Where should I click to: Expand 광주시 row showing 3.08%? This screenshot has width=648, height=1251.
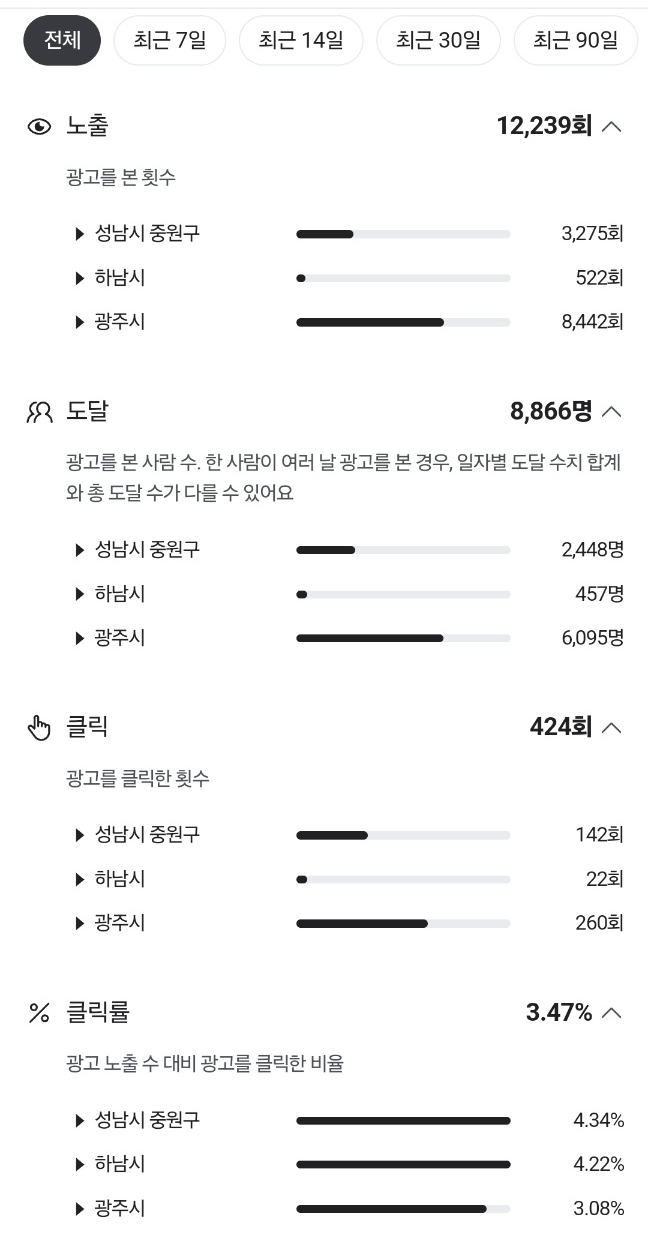click(349, 1209)
